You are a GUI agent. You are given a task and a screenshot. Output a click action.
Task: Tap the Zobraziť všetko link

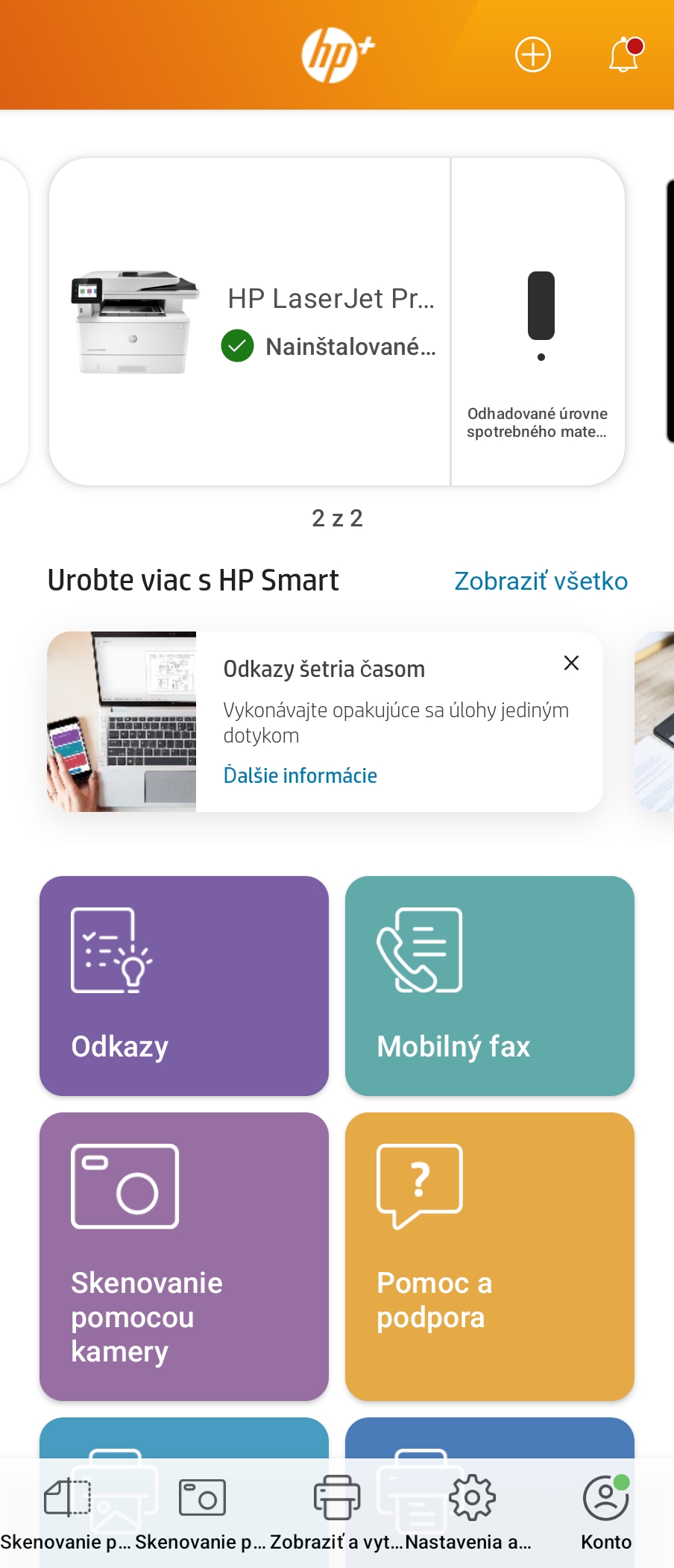click(x=541, y=581)
